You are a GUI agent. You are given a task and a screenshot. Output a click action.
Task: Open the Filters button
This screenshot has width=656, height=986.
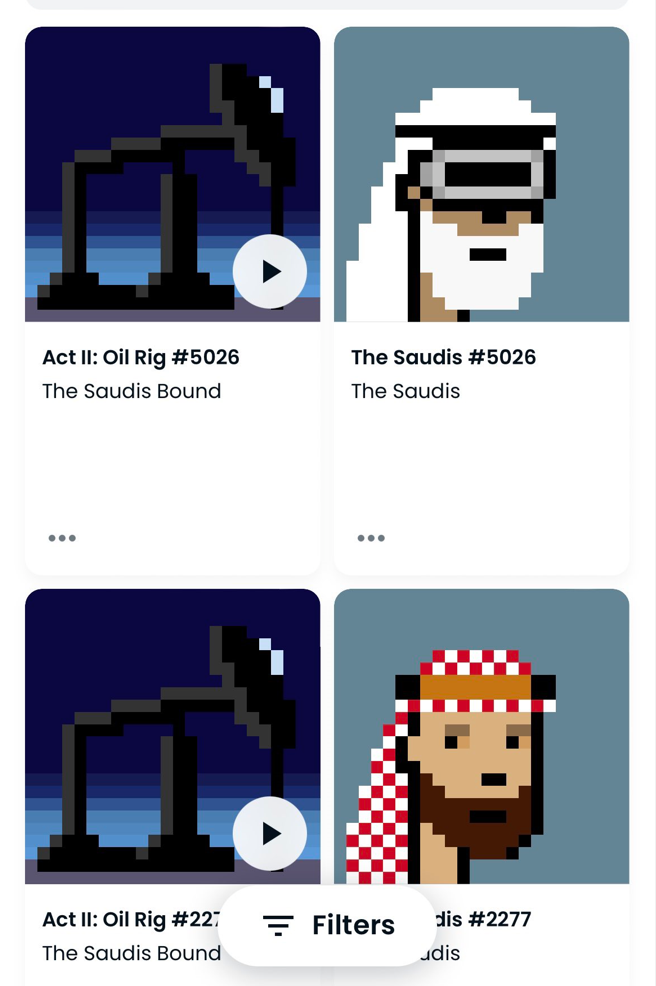[328, 925]
